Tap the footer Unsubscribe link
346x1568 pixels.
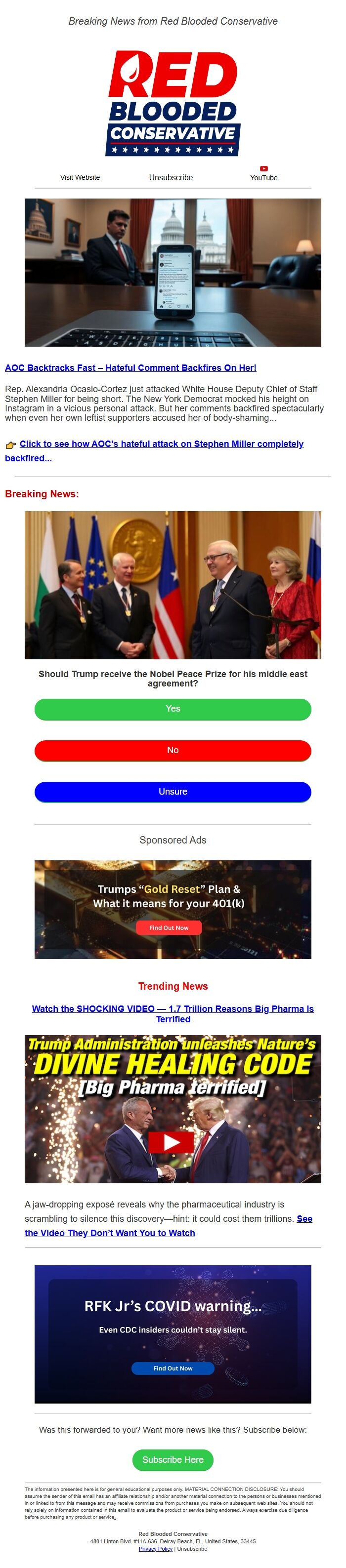tap(192, 1549)
